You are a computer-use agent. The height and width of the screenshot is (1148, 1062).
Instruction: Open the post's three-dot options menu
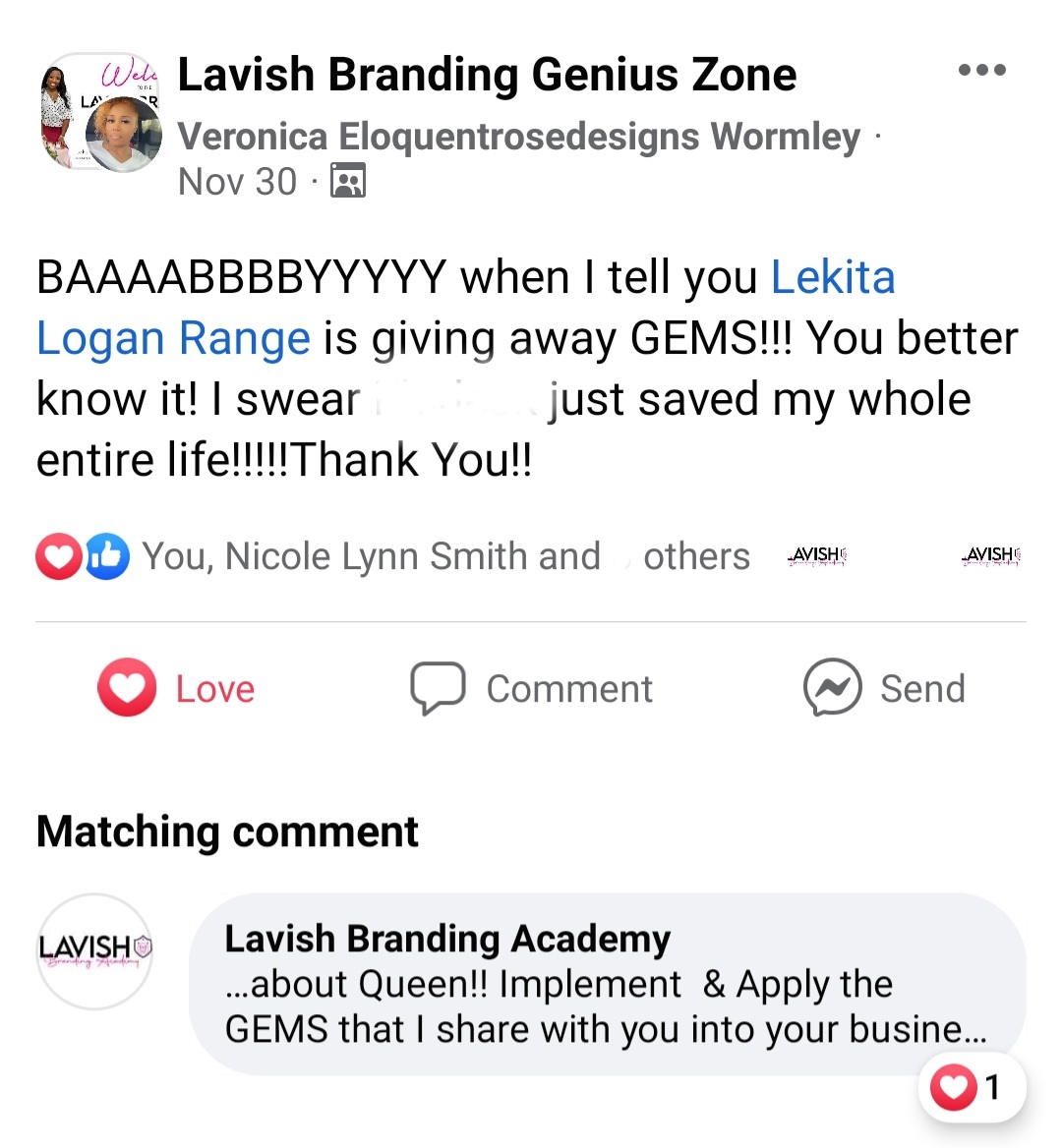coord(981,70)
